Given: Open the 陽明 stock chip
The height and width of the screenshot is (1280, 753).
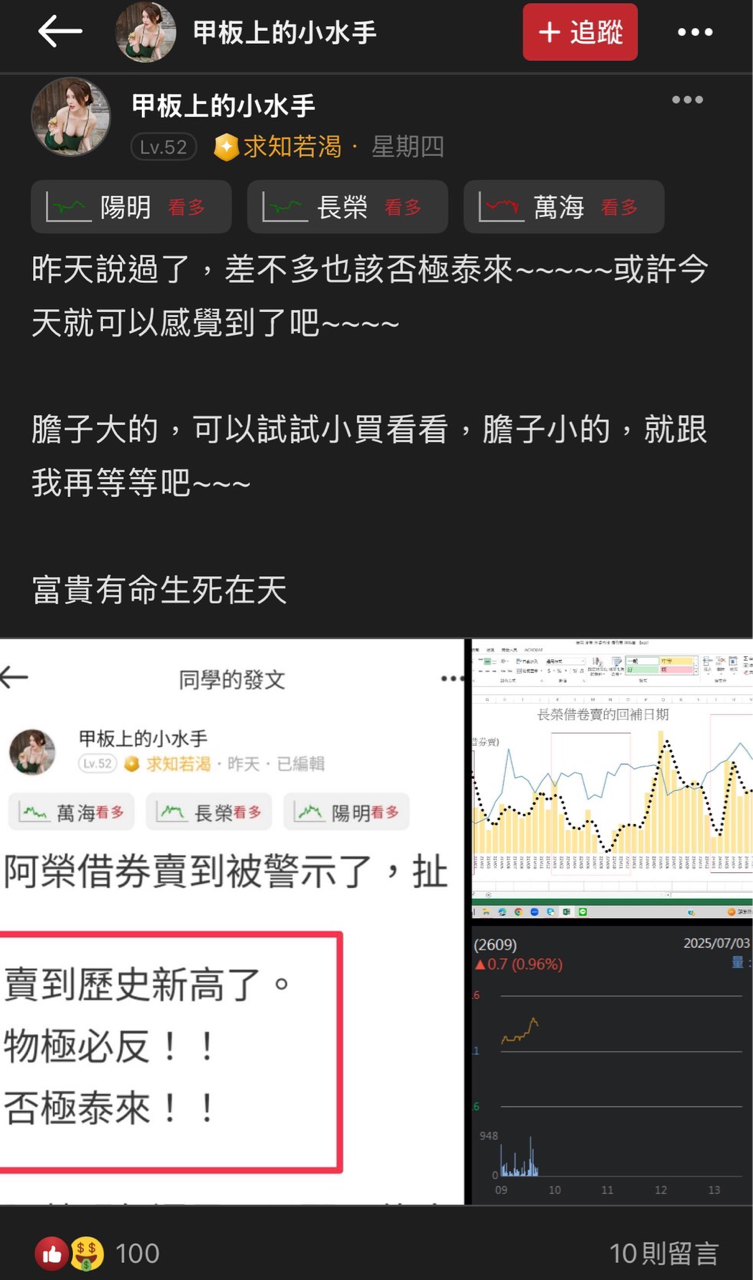Looking at the screenshot, I should 131,207.
